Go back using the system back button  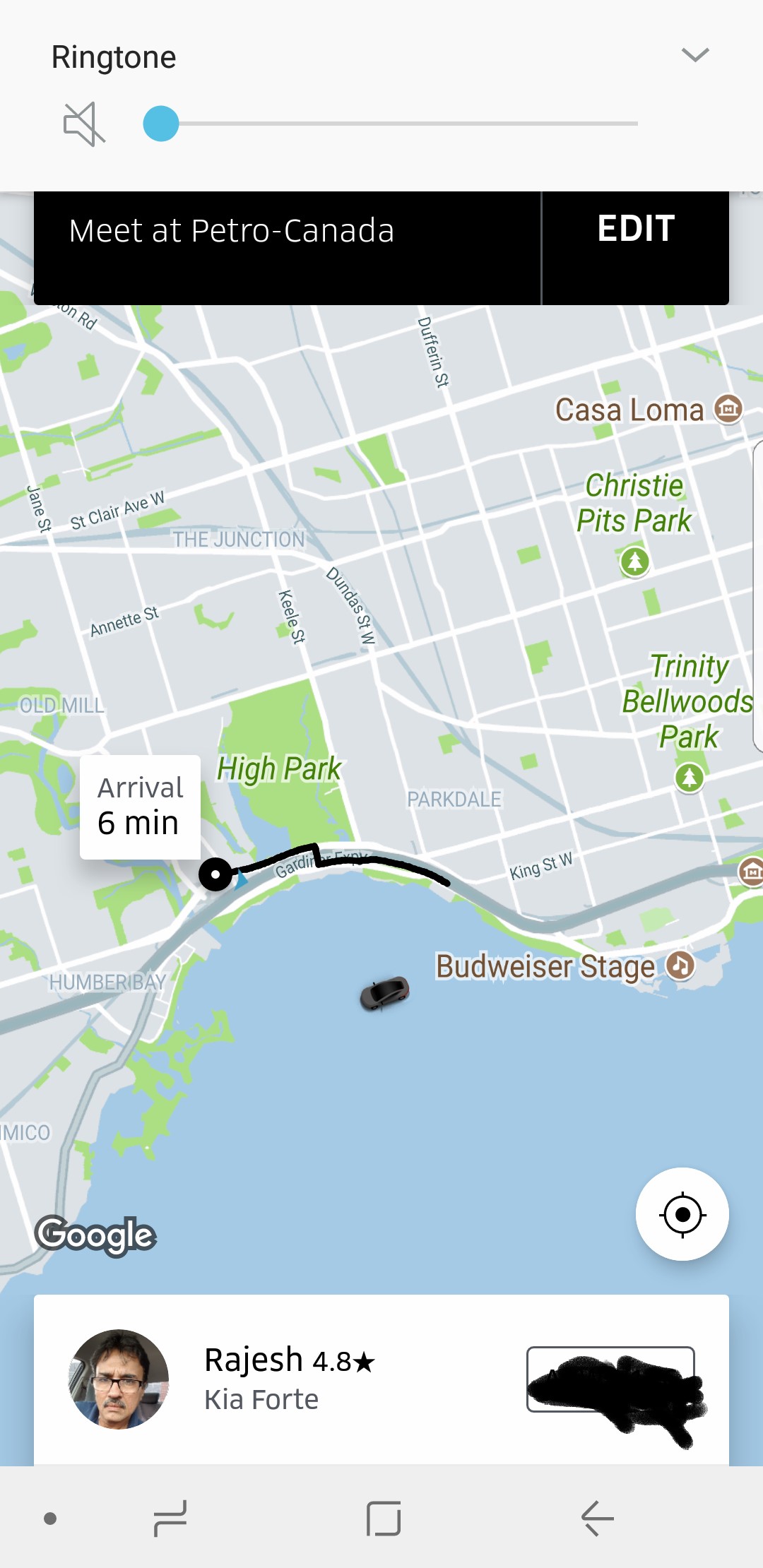[598, 1518]
